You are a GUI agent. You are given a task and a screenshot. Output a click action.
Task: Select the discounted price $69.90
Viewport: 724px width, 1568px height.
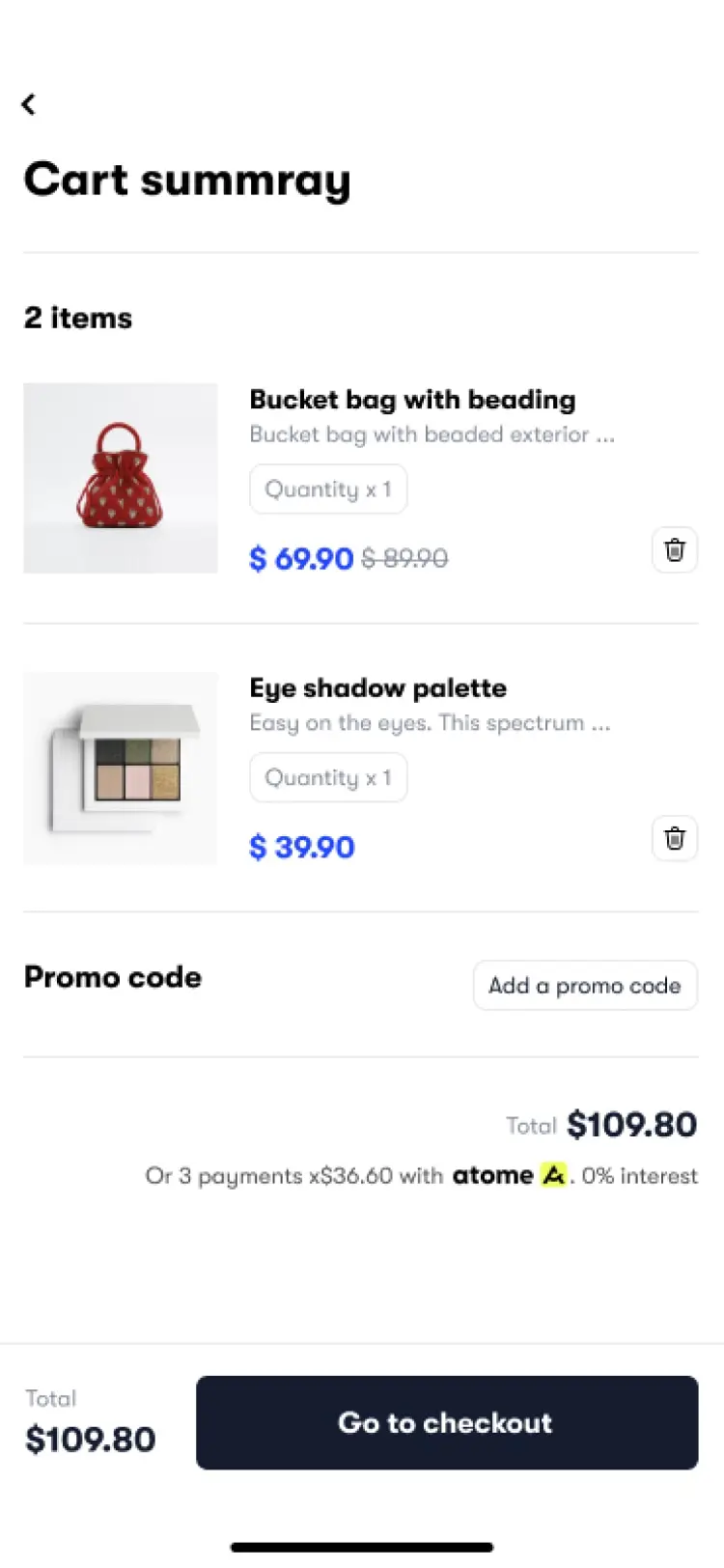tap(300, 558)
